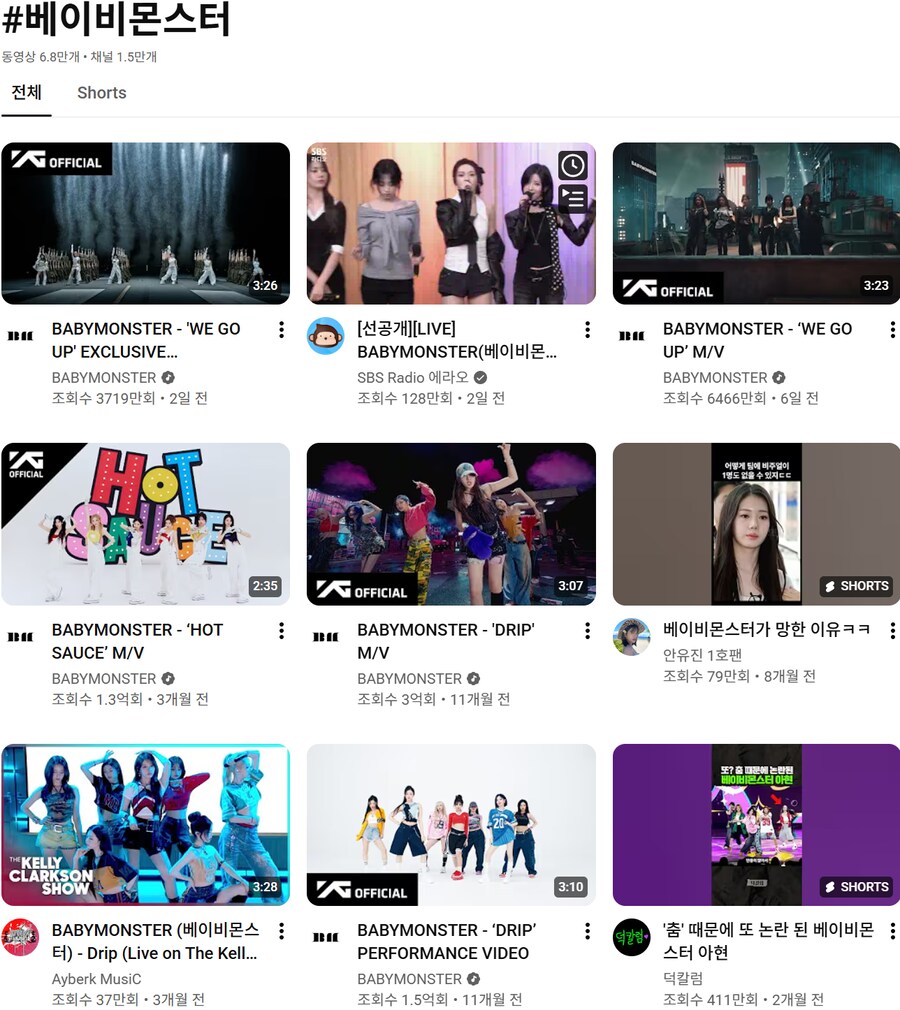Open 'DRIP' PERFORMANCE VIDEO thumbnail
The image size is (900, 1010).
451,825
